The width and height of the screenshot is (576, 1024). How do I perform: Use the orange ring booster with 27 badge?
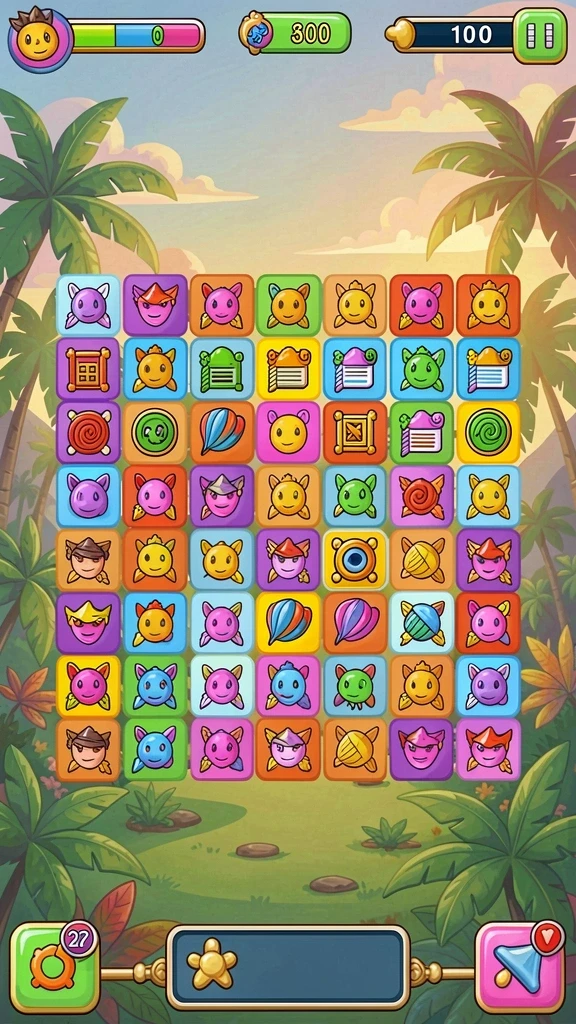click(x=55, y=967)
